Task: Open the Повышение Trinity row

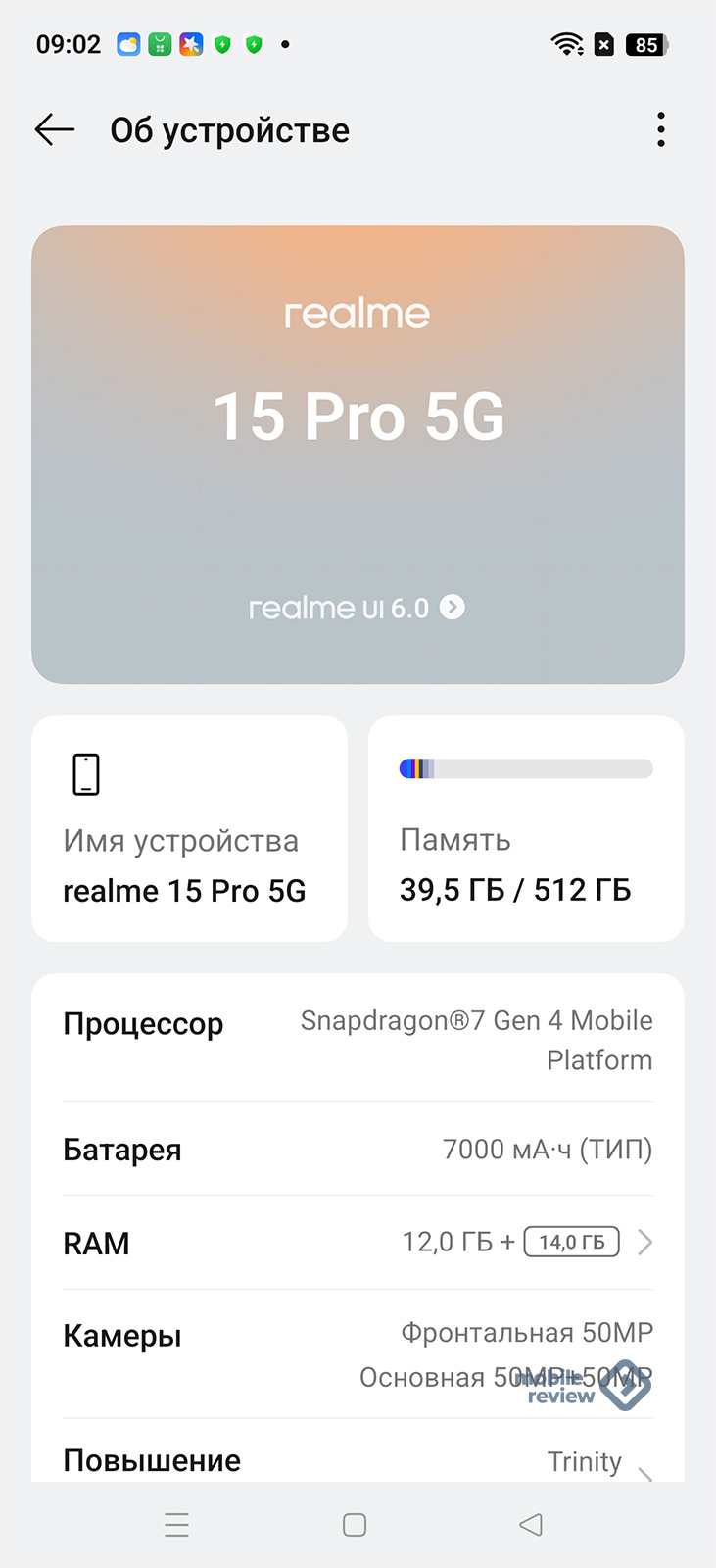Action: [358, 1461]
